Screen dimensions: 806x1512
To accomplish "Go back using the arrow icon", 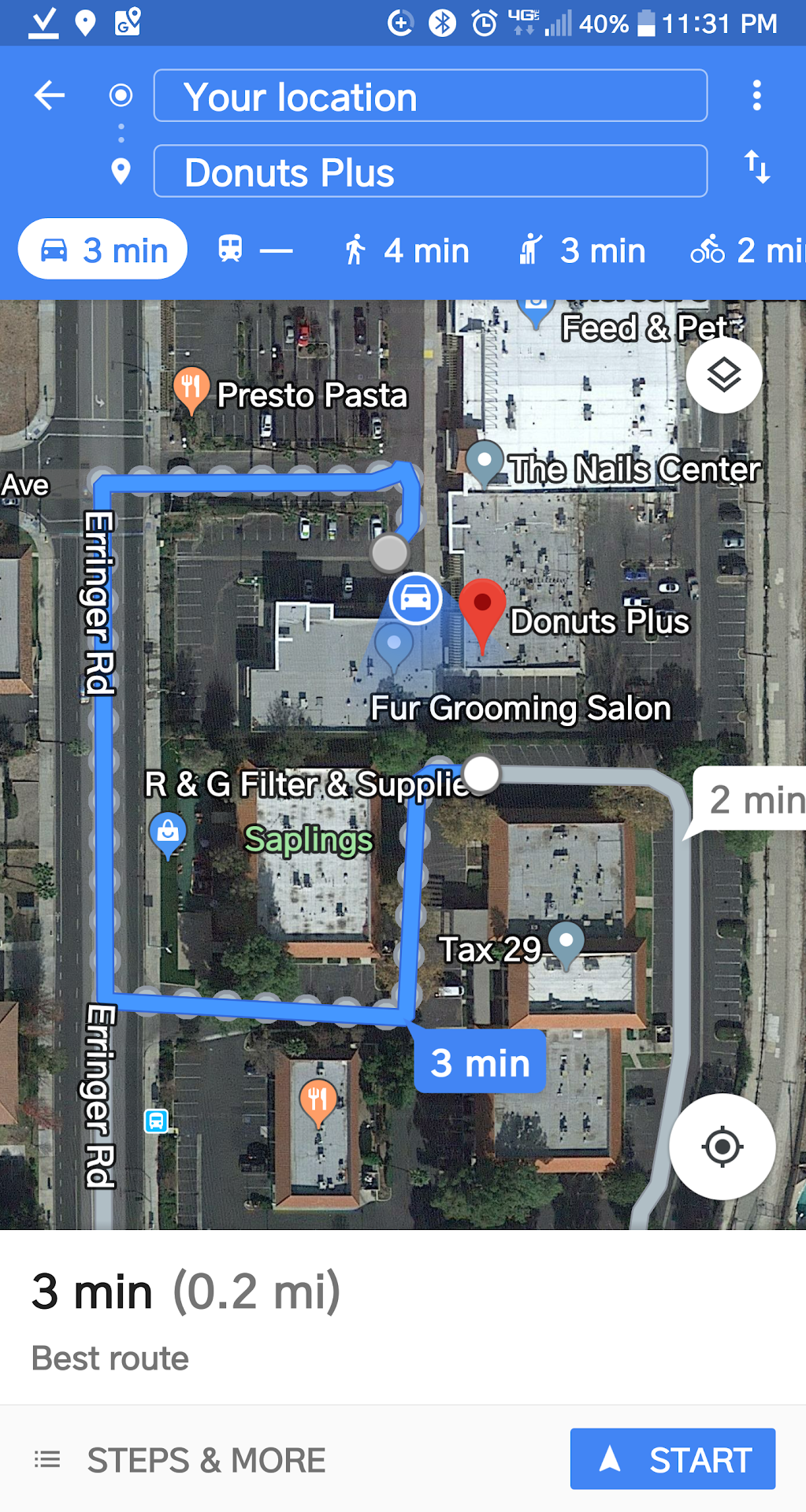I will [x=49, y=96].
